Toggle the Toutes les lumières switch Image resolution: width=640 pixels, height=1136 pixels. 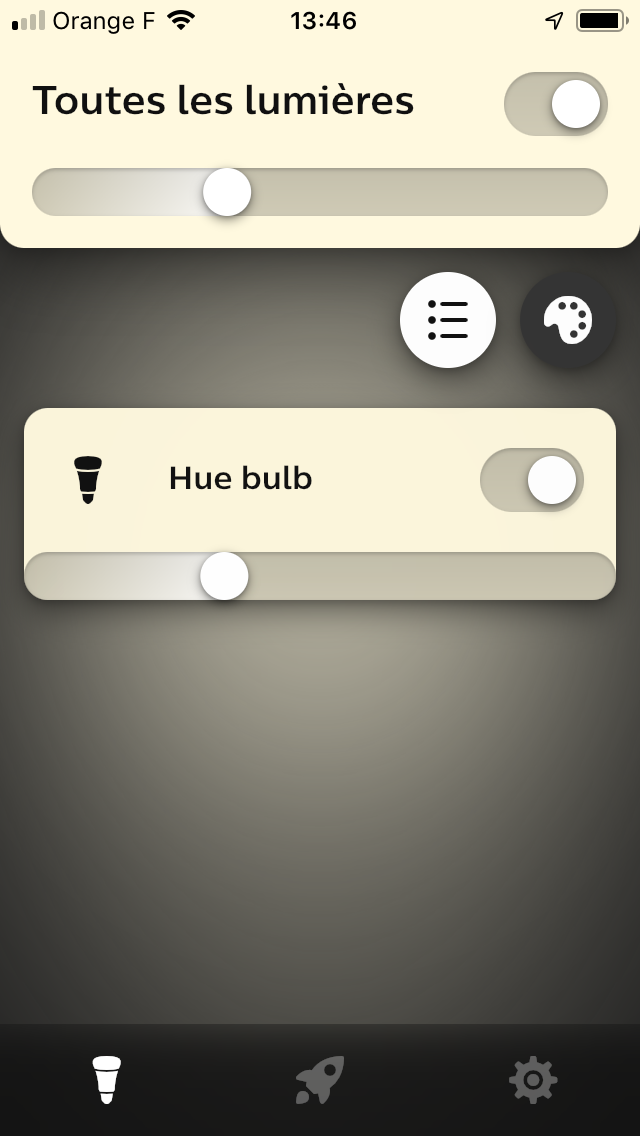pyautogui.click(x=555, y=104)
